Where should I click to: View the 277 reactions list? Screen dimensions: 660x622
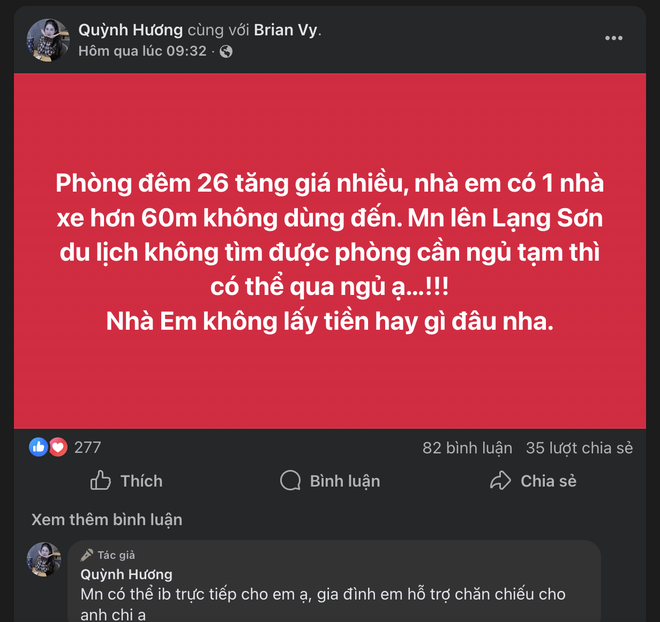coord(88,447)
